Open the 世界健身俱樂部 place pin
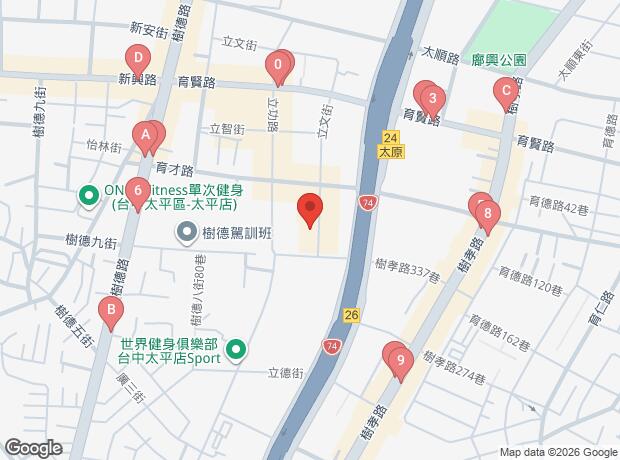Viewport: 620px width, 460px height. point(236,350)
